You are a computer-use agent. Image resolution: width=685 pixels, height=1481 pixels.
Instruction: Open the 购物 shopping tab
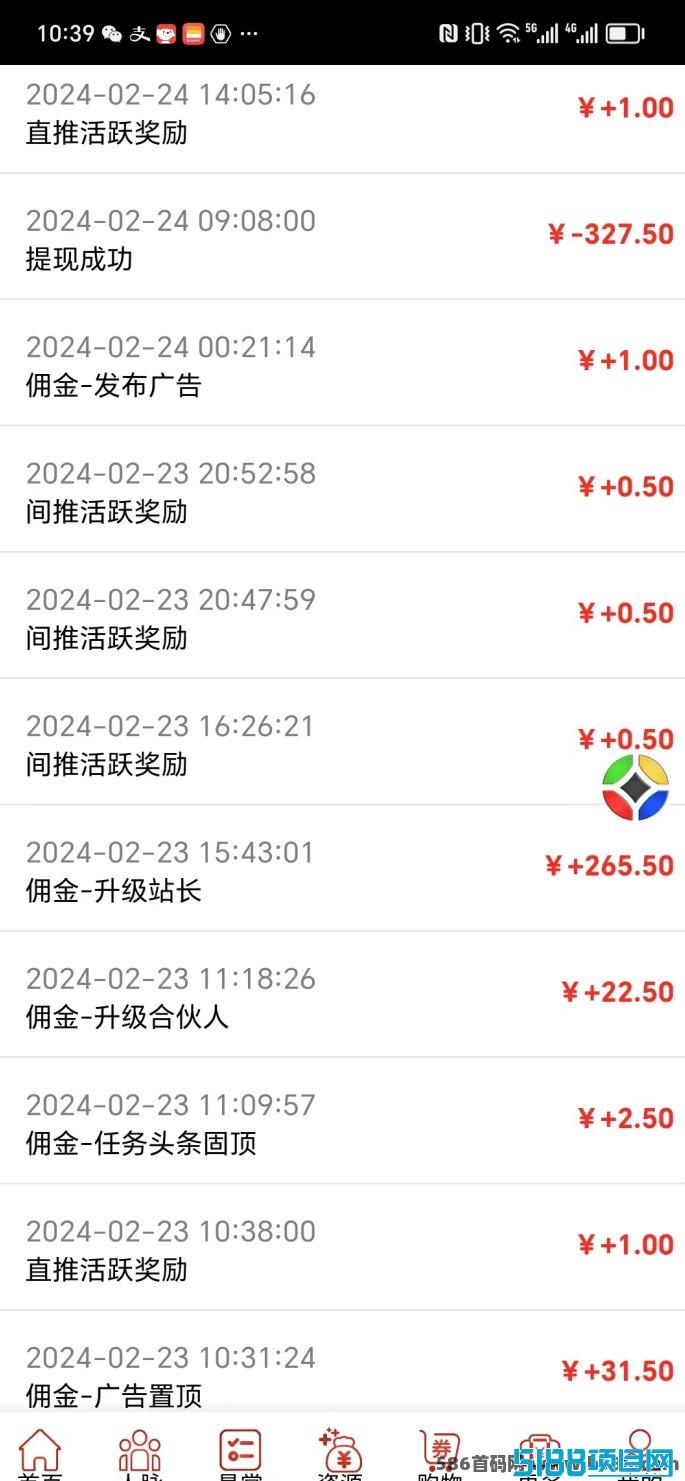[x=440, y=1452]
